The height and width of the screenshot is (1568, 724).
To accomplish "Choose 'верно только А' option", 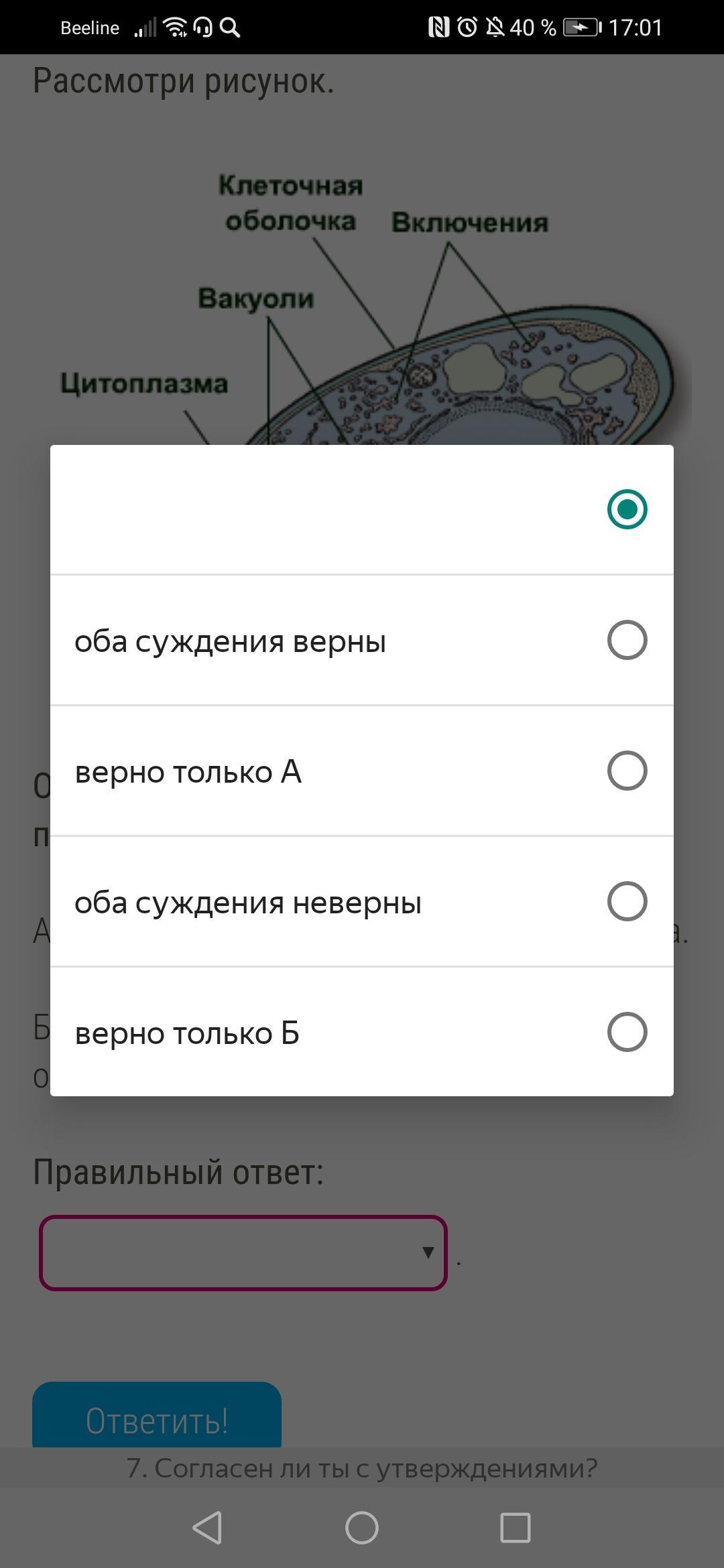I will coord(362,771).
